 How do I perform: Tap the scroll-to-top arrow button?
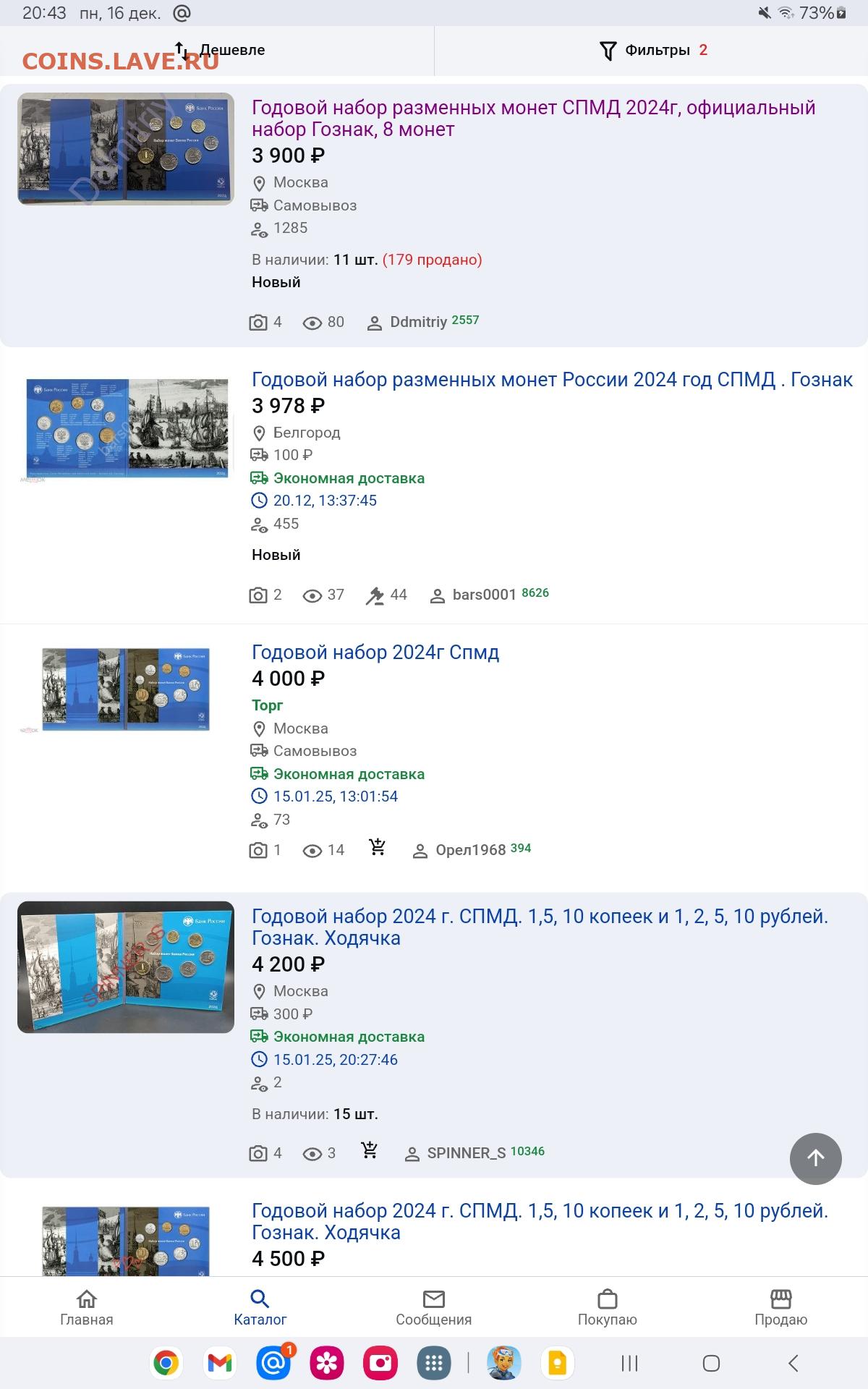click(816, 1158)
